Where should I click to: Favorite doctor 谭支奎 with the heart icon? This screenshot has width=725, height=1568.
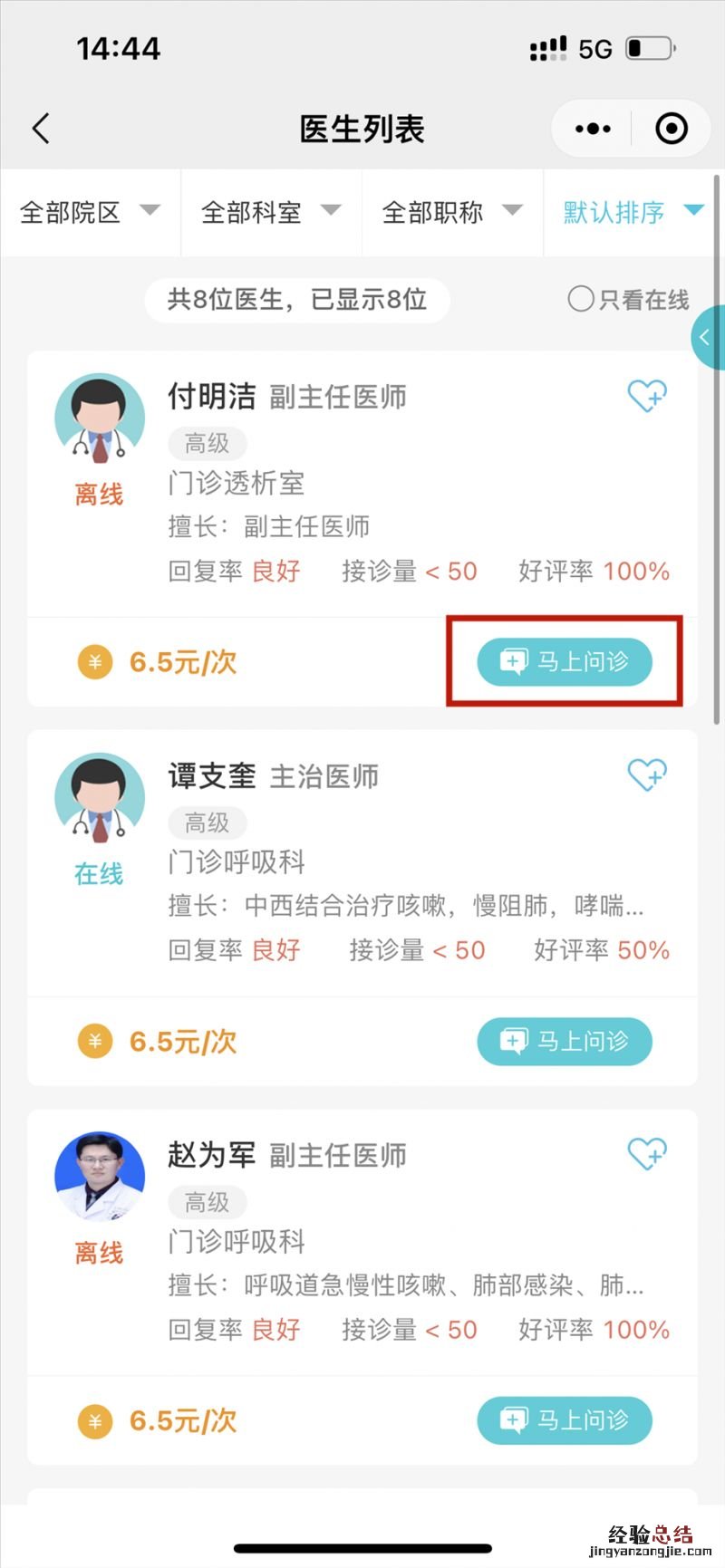point(647,774)
